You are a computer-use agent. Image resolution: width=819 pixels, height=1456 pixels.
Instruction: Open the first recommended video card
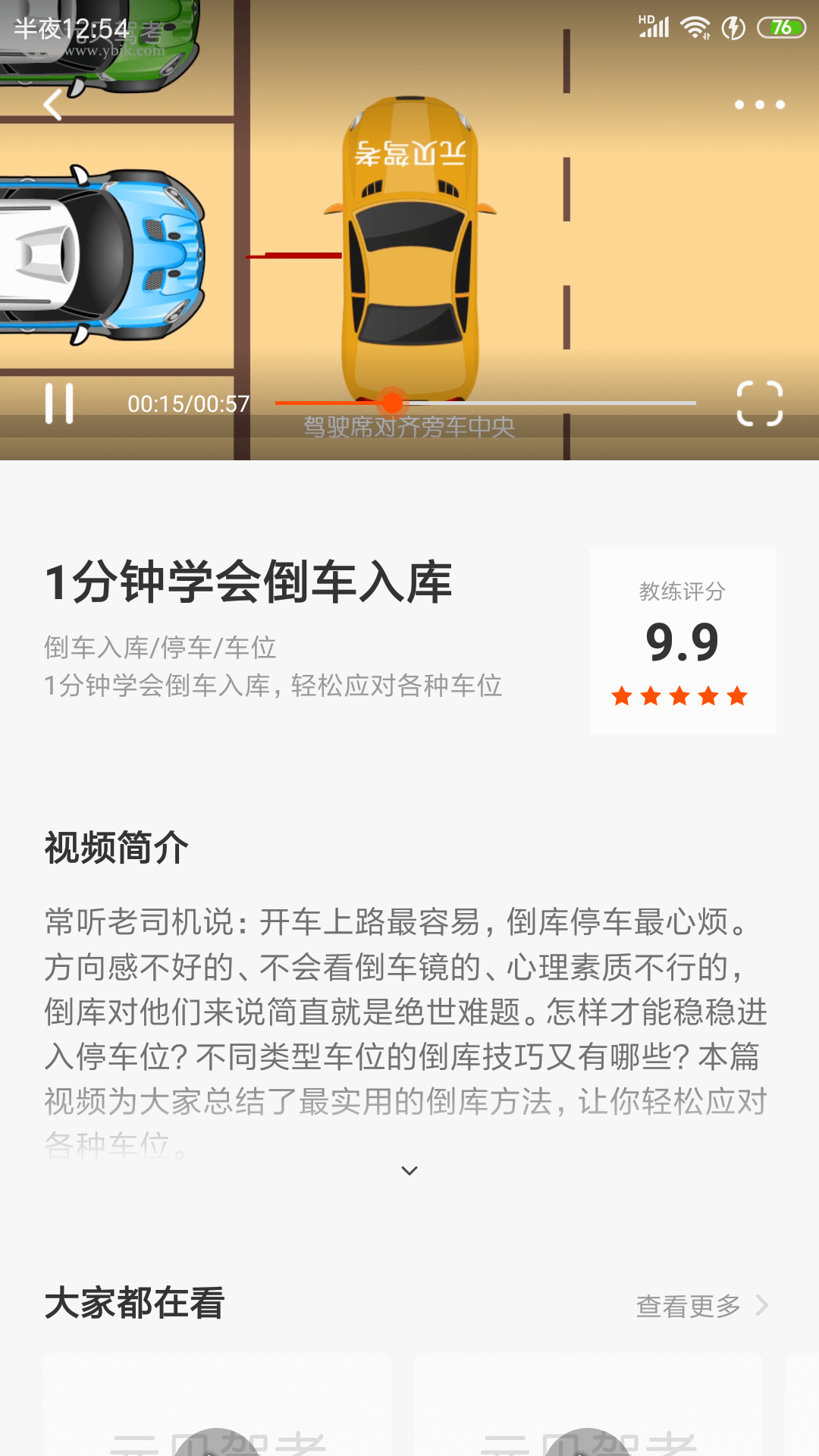(x=218, y=1404)
